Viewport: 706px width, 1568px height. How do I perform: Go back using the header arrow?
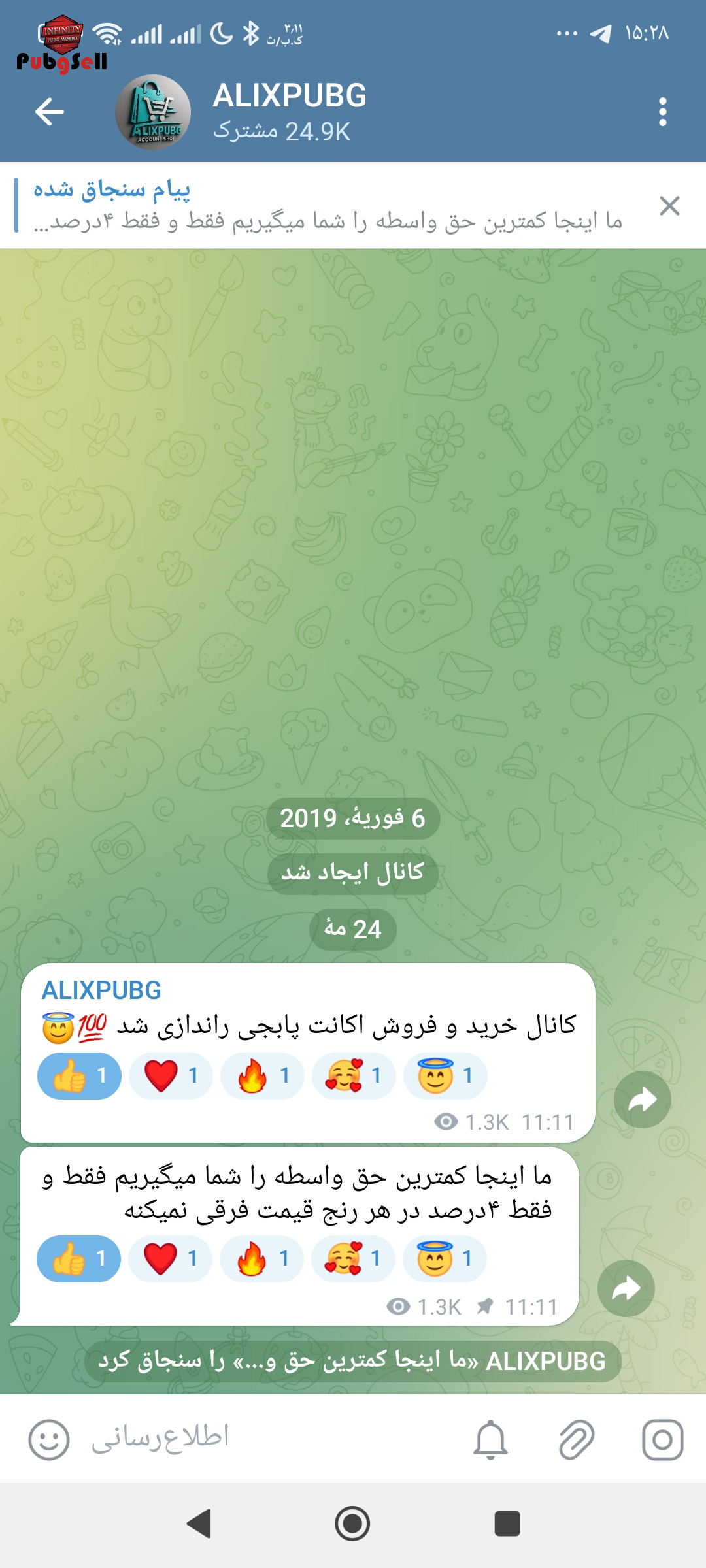(x=50, y=112)
